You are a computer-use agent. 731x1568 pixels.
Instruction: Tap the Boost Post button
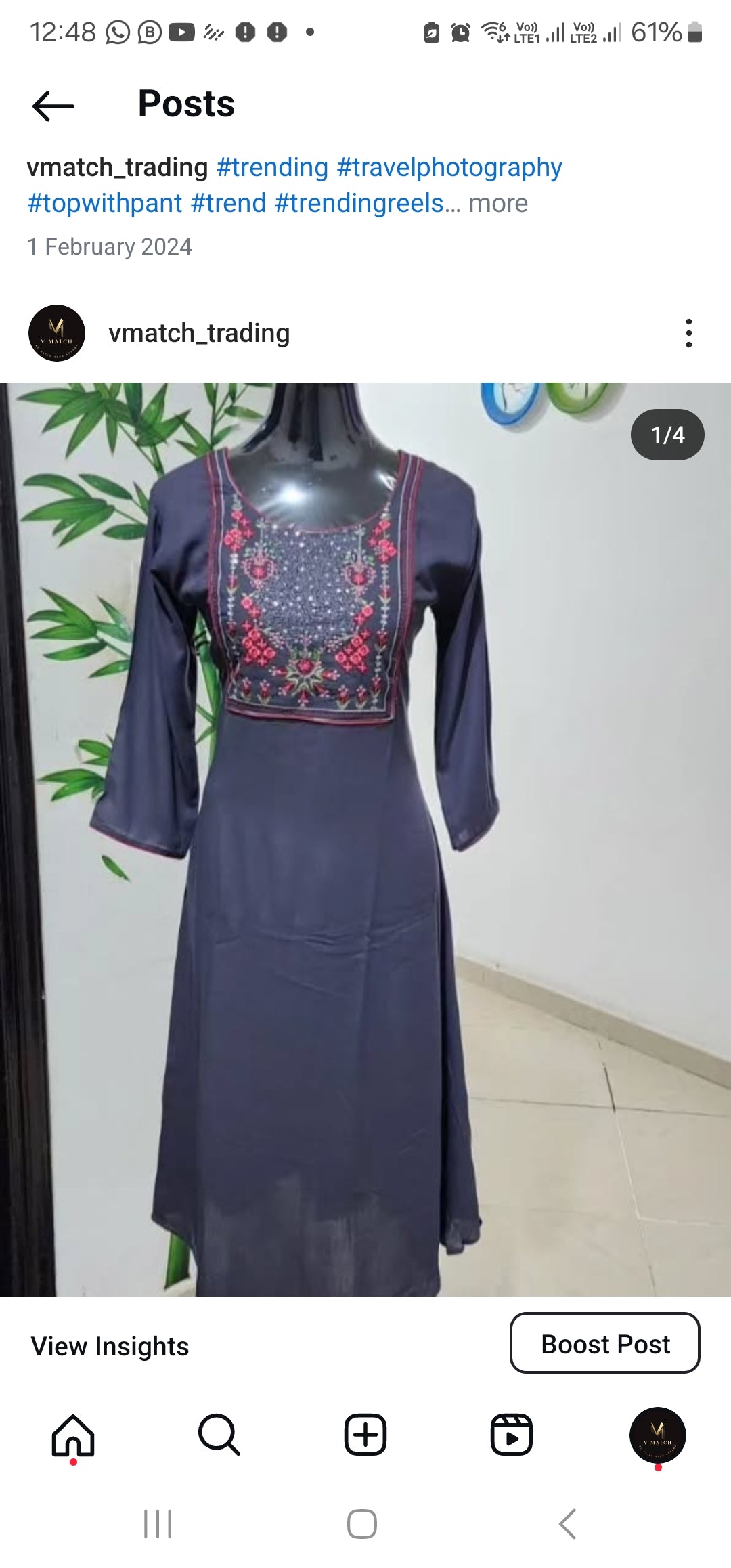coord(604,1344)
